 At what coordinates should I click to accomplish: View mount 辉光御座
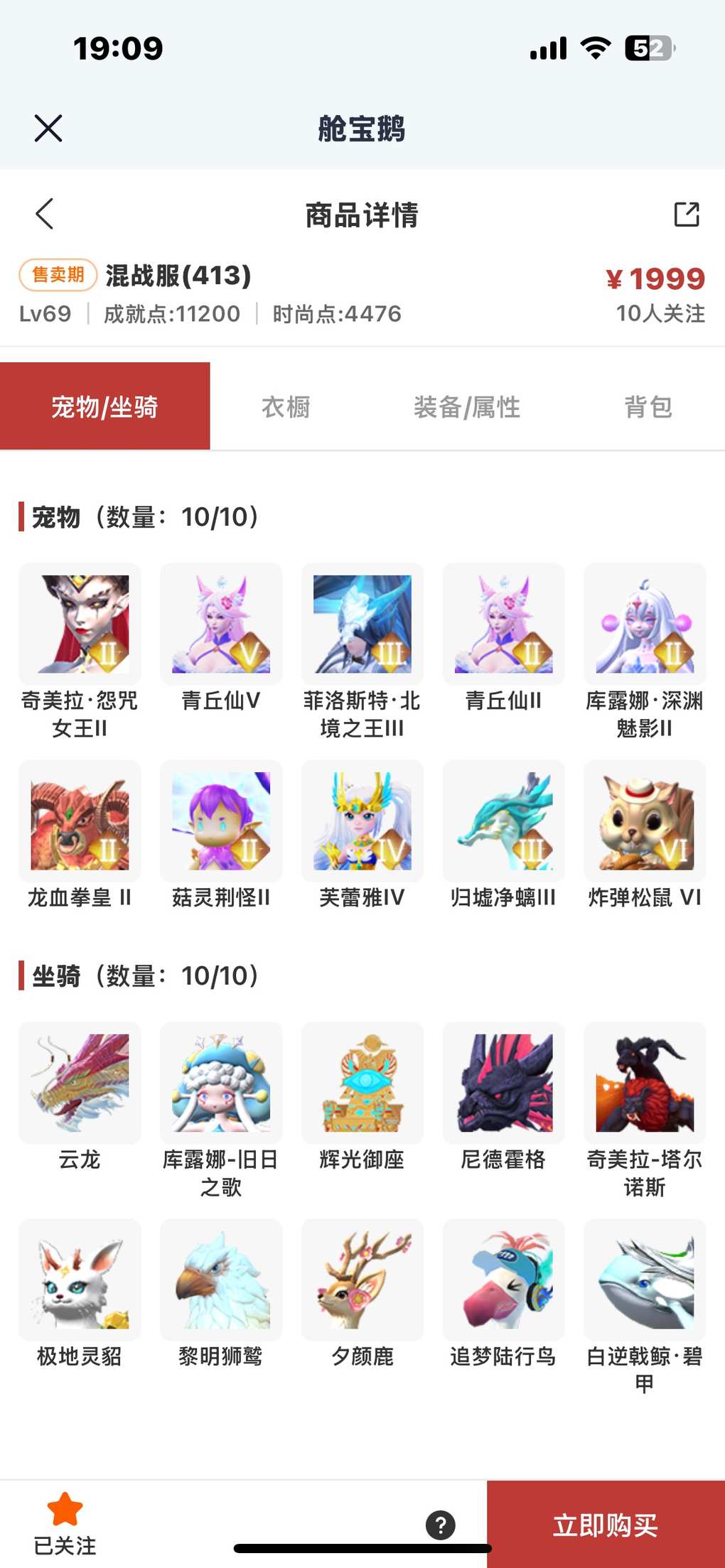tap(362, 1083)
